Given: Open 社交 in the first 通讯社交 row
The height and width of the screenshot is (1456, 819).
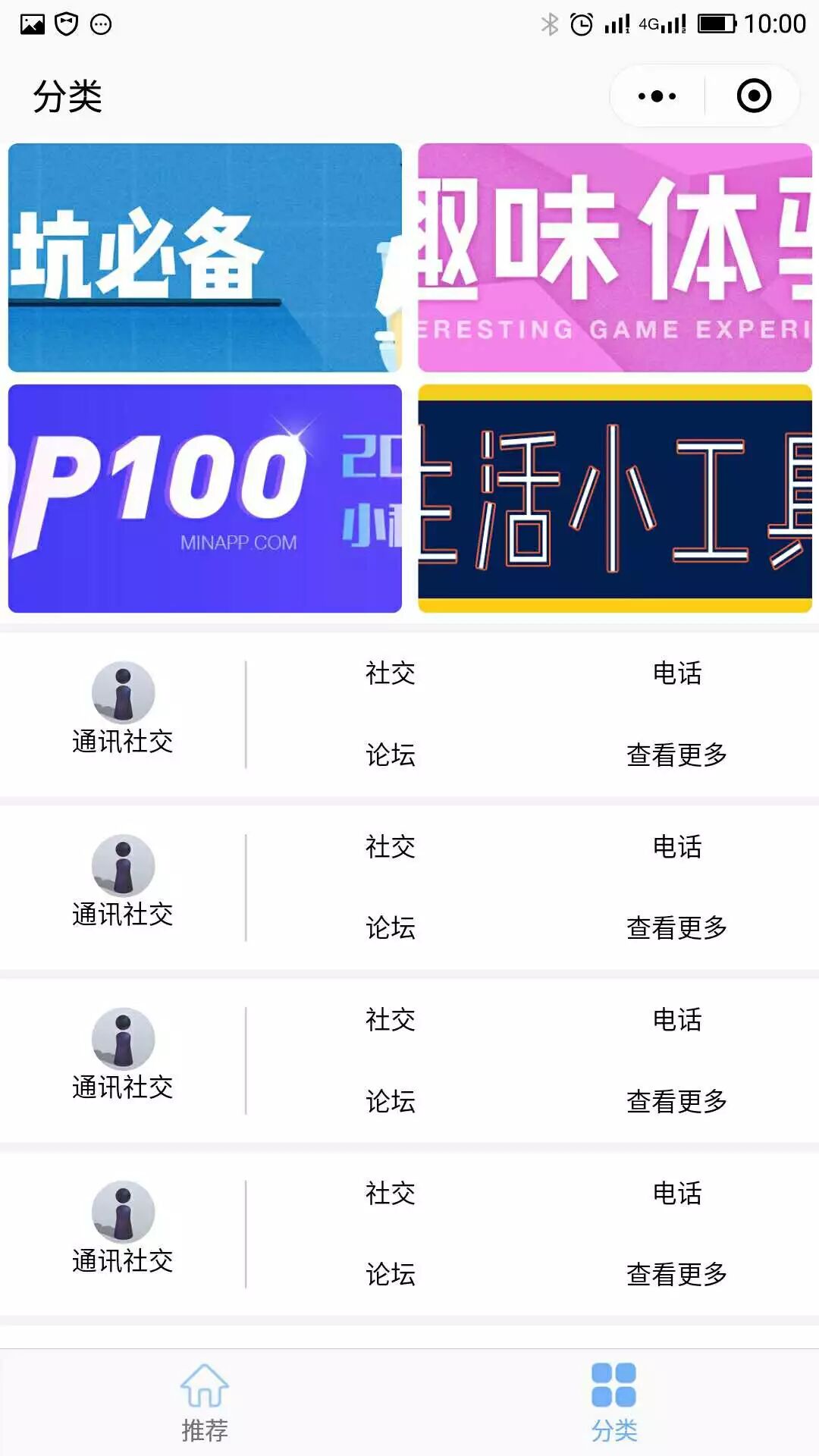Looking at the screenshot, I should 391,673.
